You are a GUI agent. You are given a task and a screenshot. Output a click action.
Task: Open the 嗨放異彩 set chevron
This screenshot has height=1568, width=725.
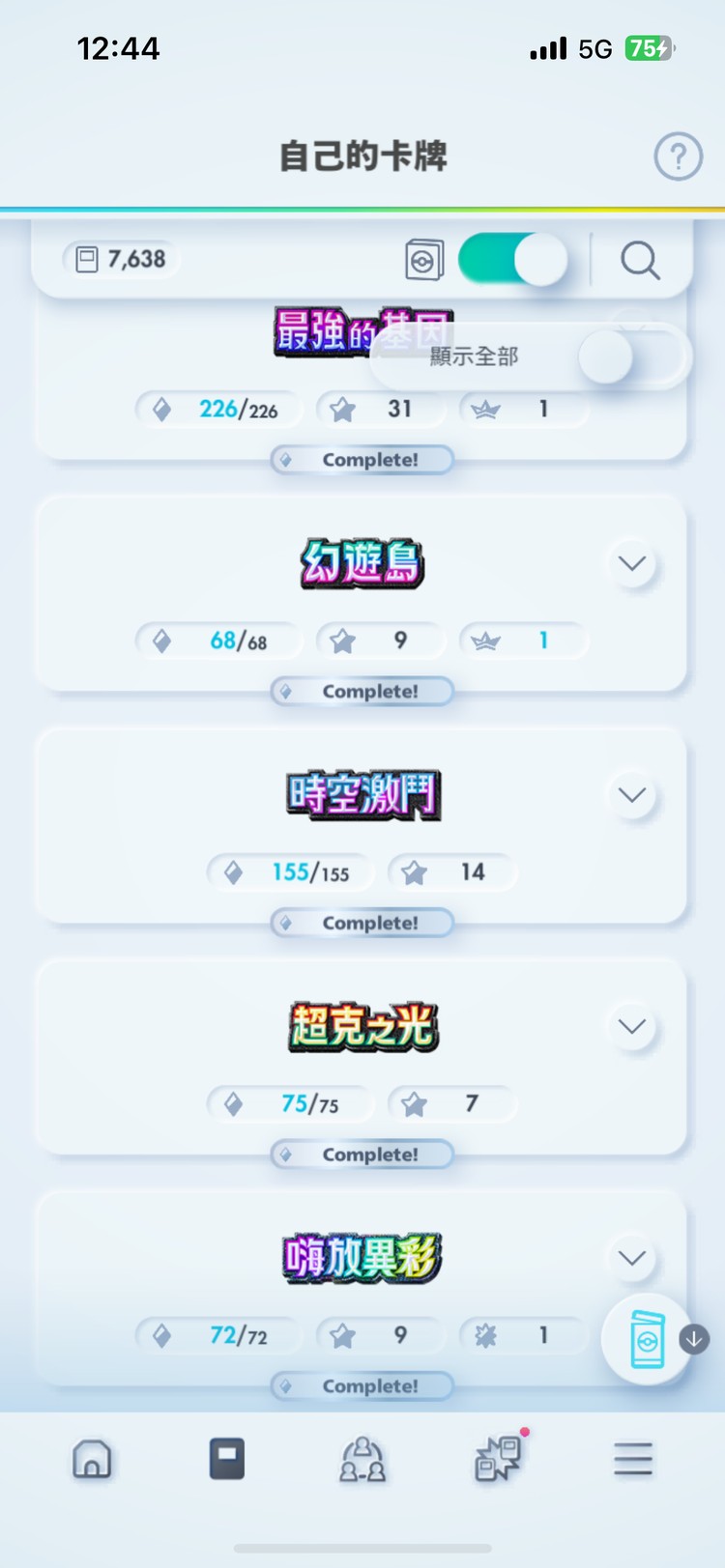631,1258
